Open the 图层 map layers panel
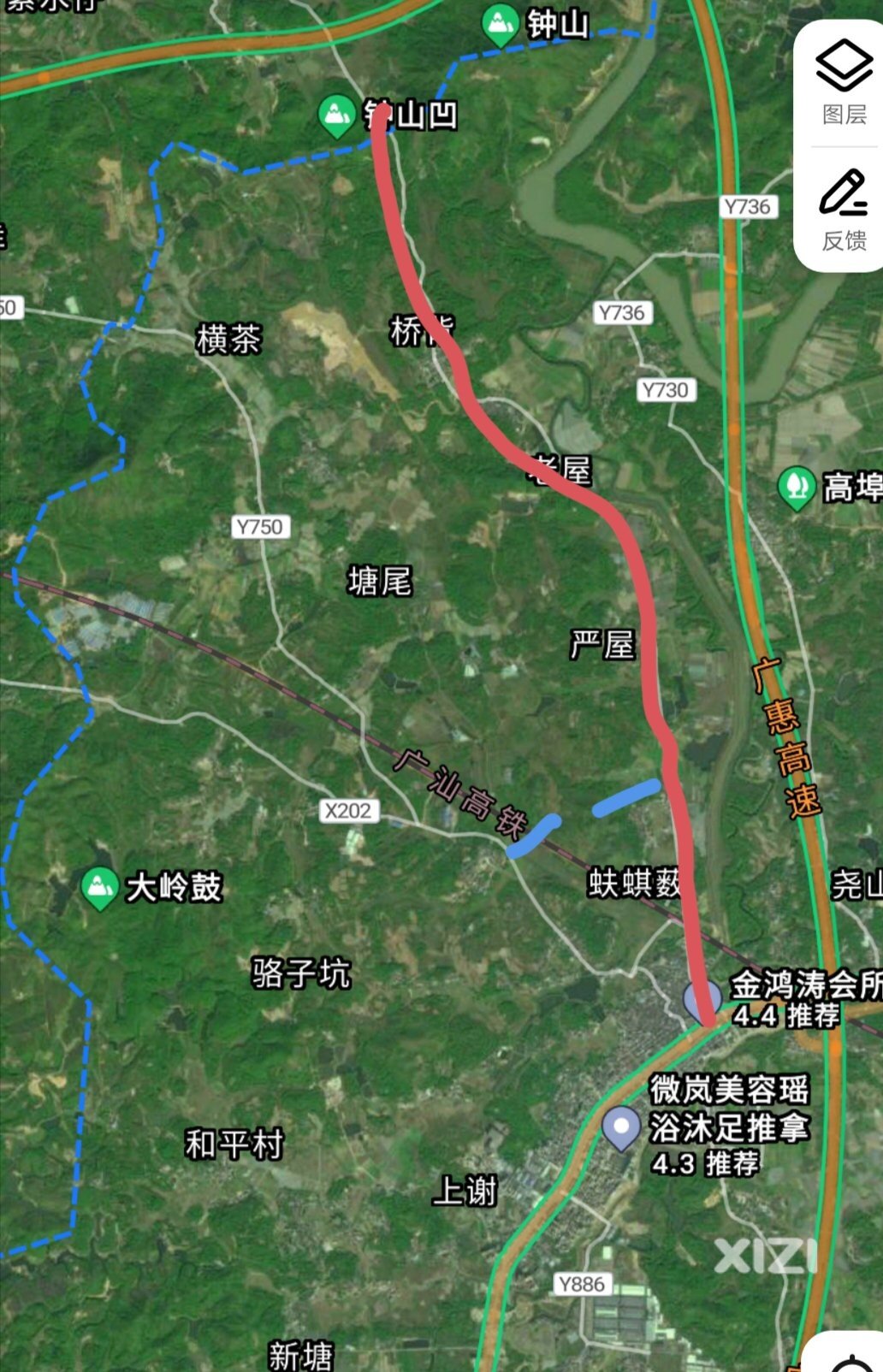Screen dimensions: 883x1372 click(844, 83)
